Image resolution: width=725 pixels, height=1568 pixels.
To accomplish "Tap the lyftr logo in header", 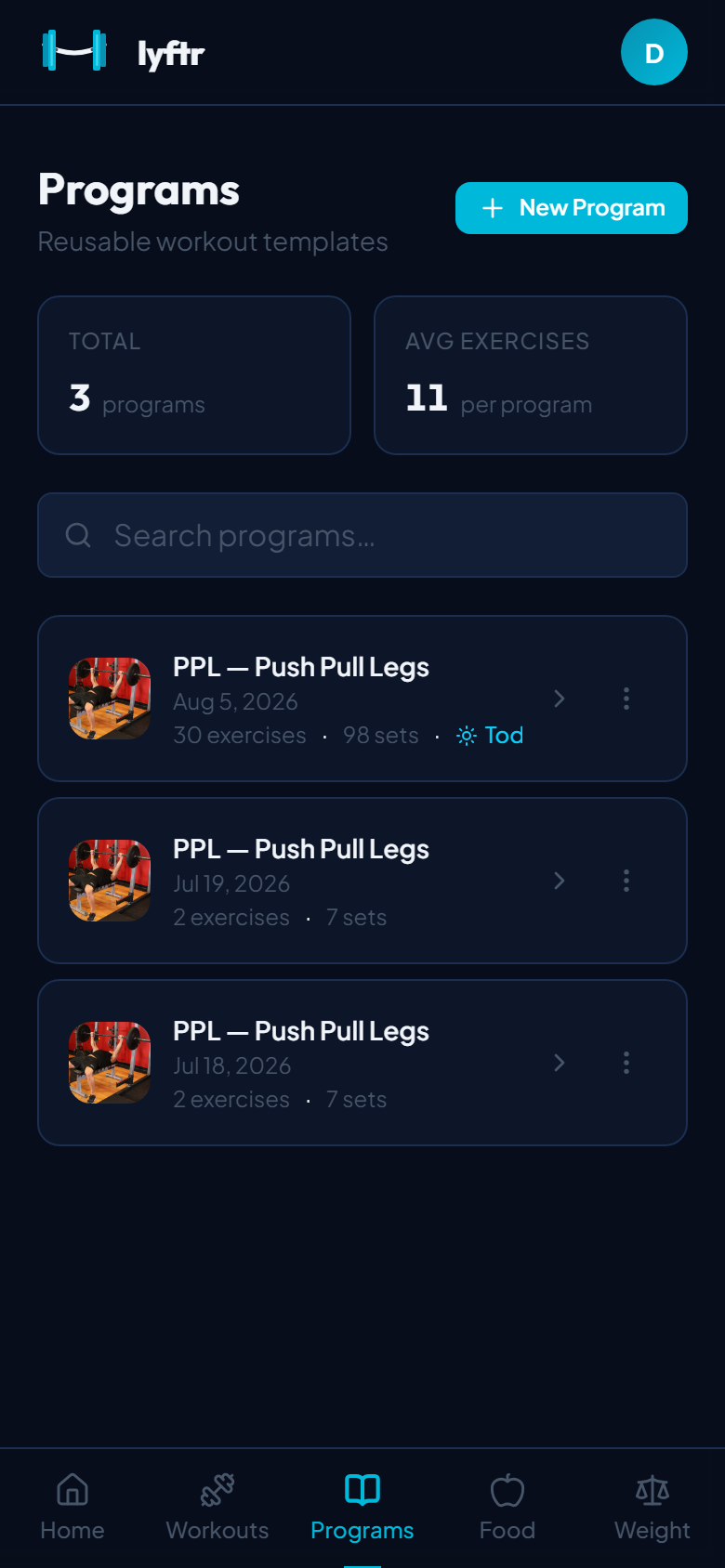I will point(123,52).
